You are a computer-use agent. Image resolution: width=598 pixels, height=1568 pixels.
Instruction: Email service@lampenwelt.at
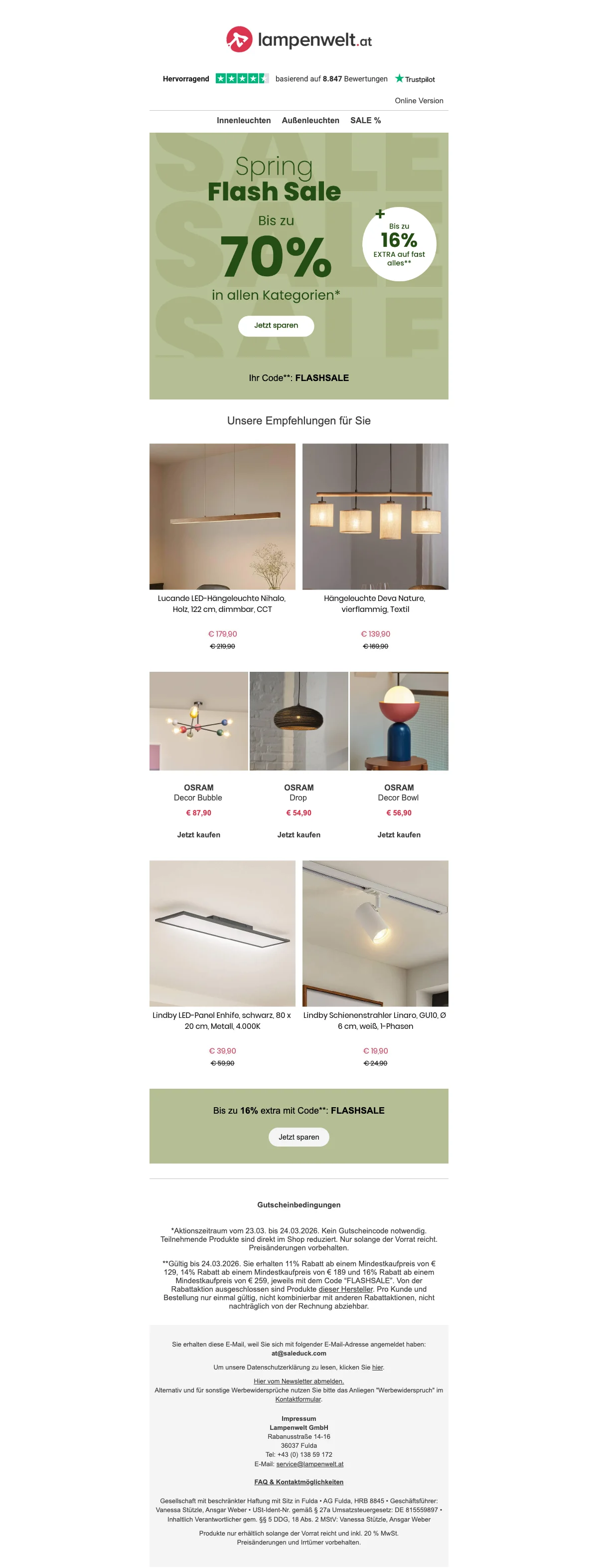(x=309, y=1464)
